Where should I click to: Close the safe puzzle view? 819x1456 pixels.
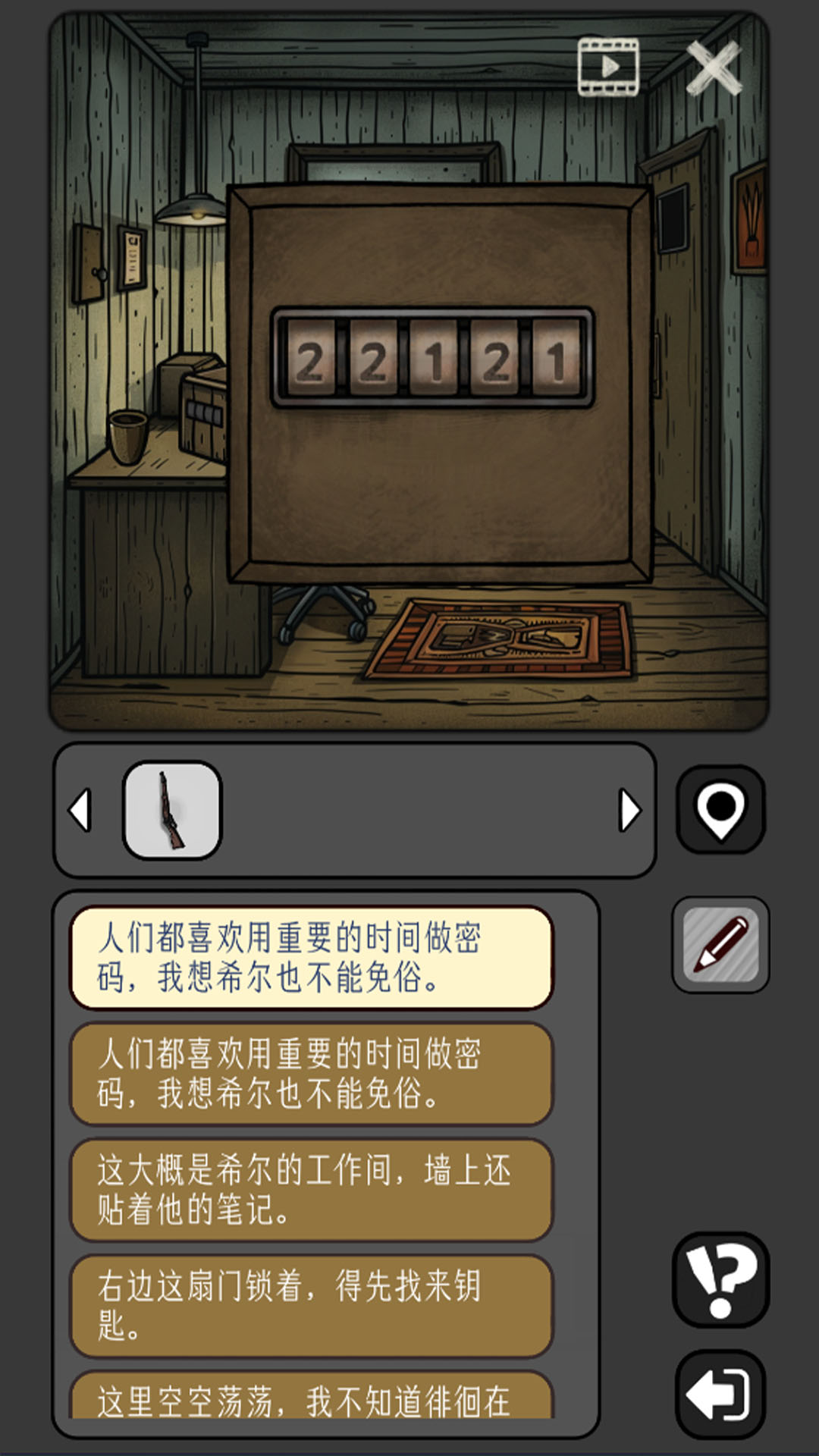point(713,68)
